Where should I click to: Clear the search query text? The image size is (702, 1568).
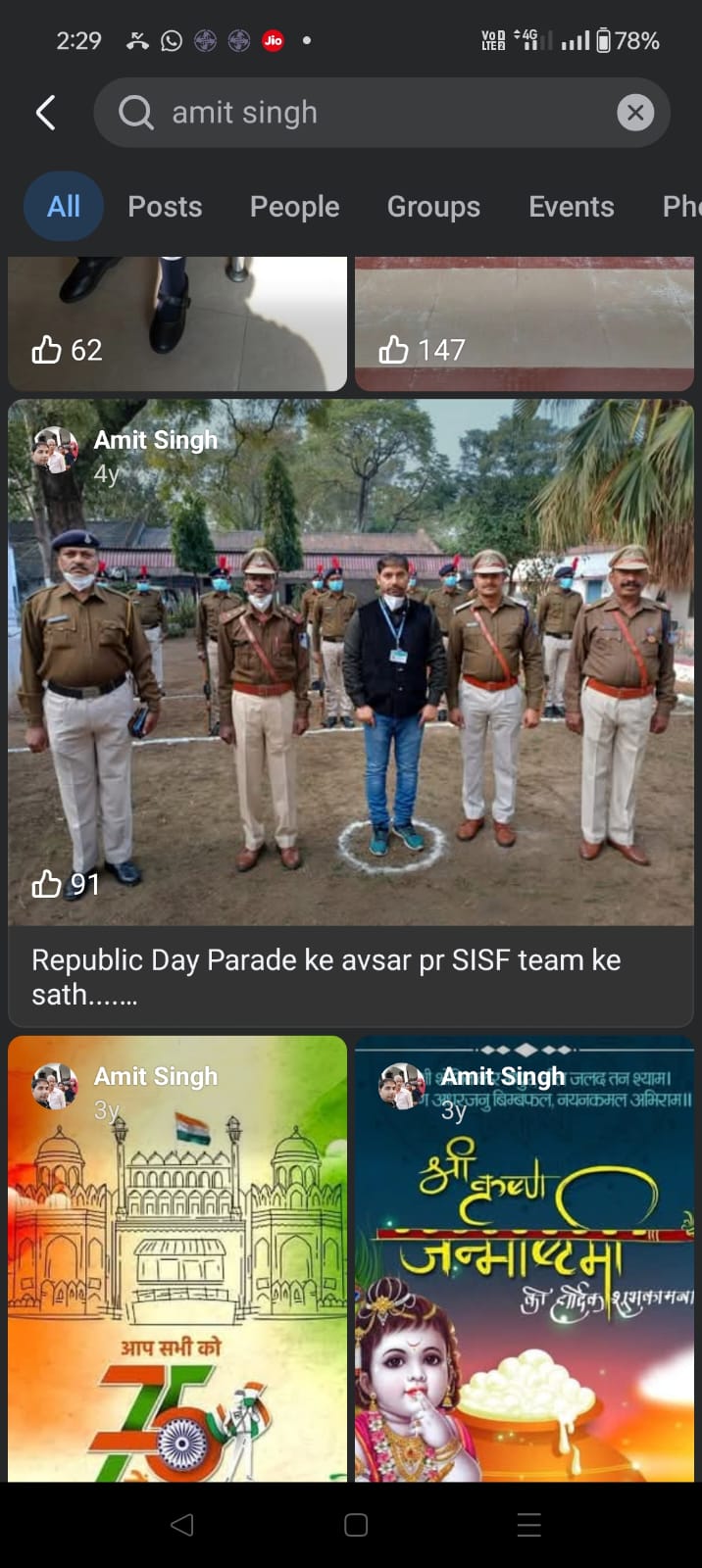click(635, 113)
